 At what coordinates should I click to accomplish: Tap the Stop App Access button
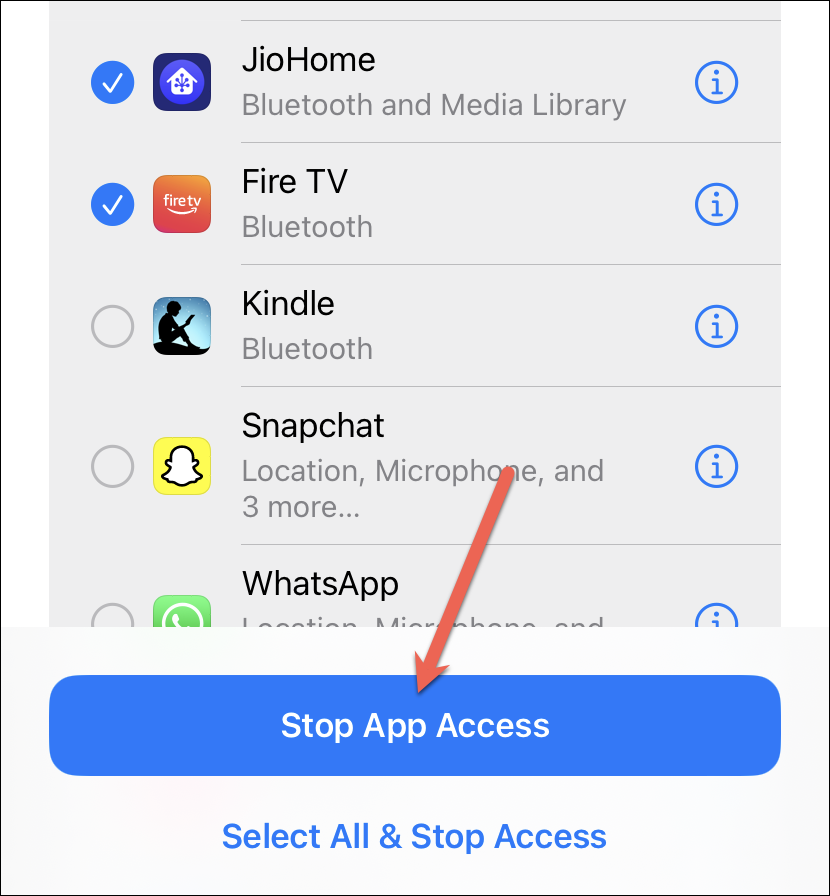(x=415, y=725)
